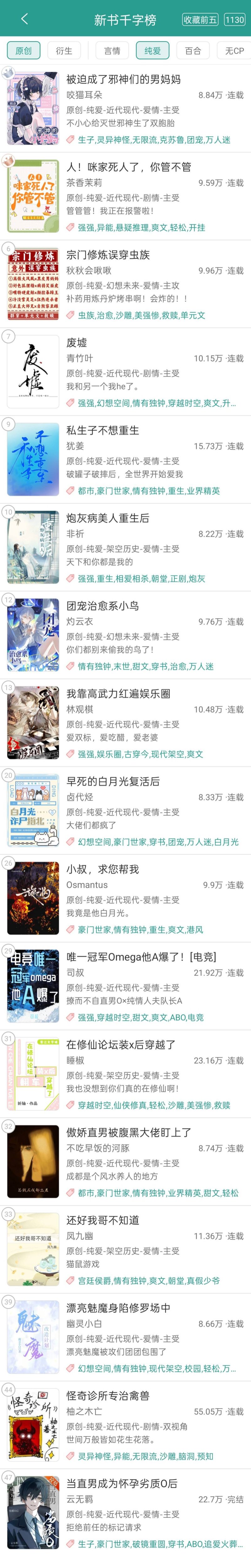Choose the 无CP filter chip
251x1568 pixels.
point(234,51)
